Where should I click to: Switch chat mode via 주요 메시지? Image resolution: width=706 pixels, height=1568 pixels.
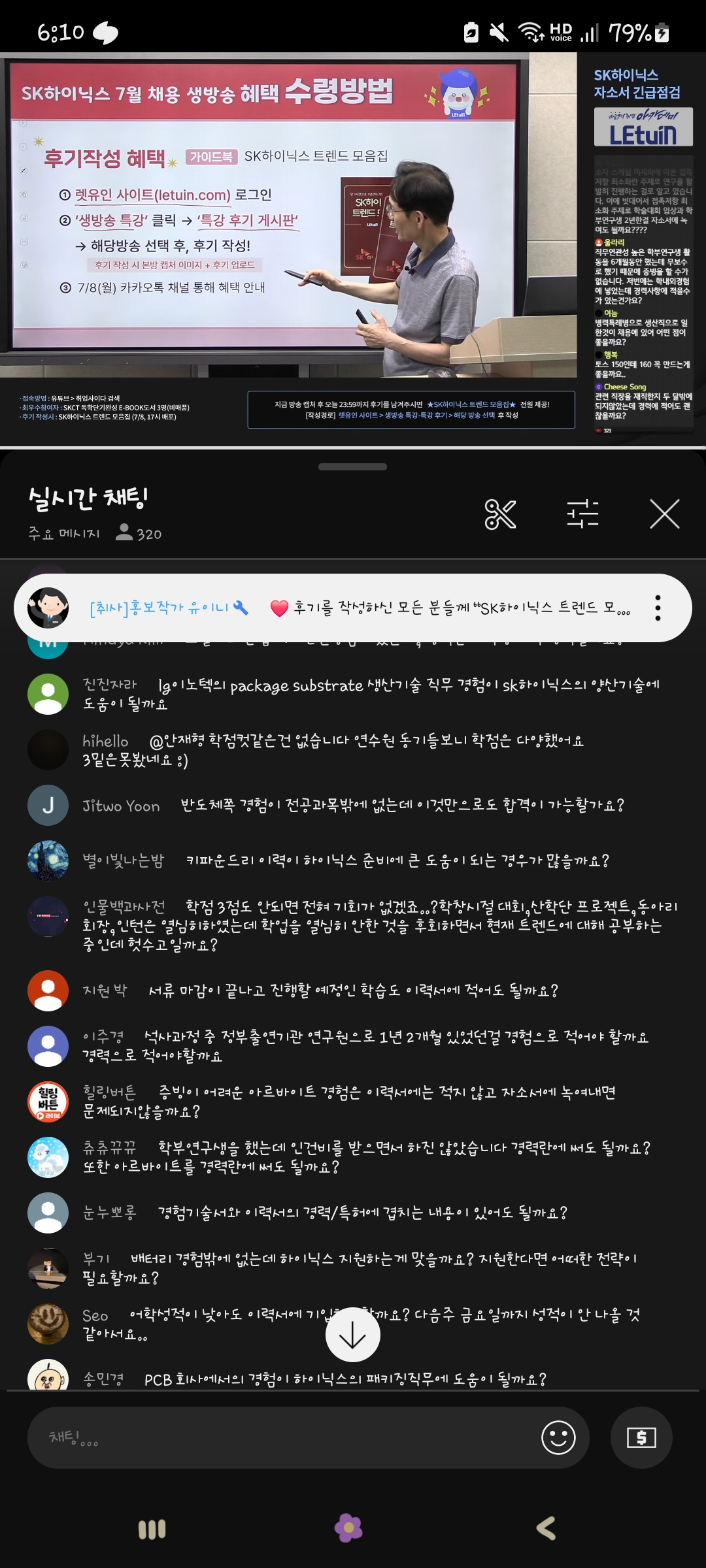tap(64, 534)
